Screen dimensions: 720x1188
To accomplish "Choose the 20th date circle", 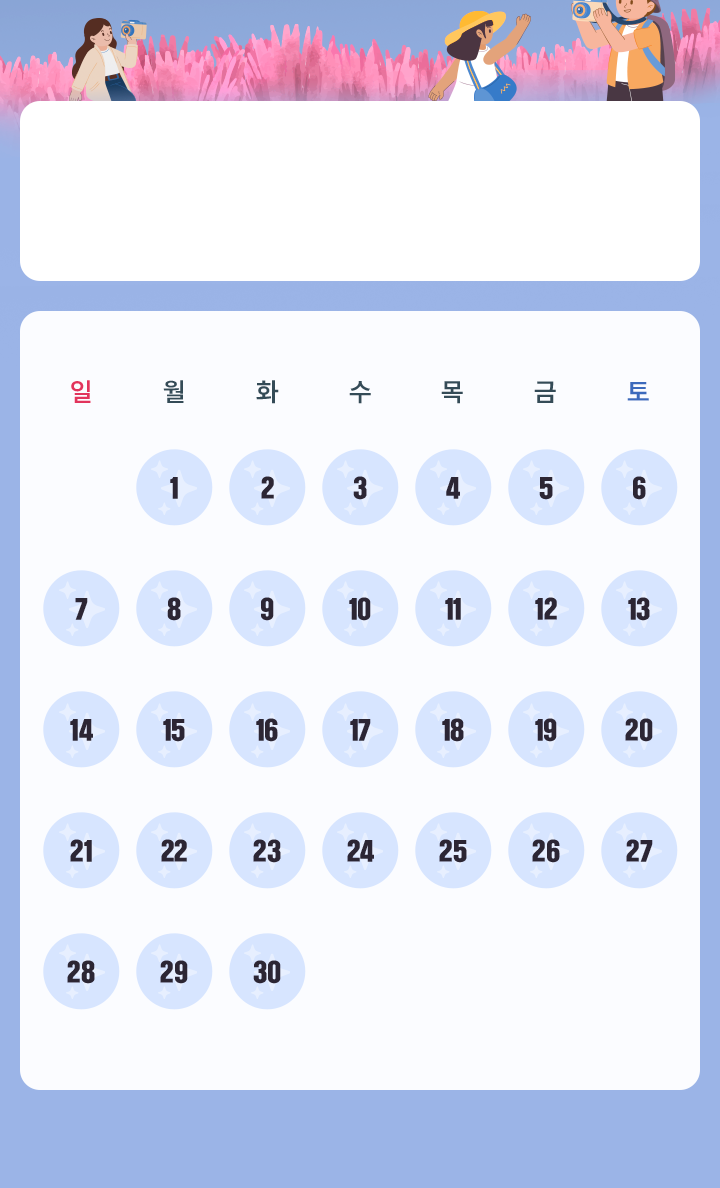I will point(639,730).
